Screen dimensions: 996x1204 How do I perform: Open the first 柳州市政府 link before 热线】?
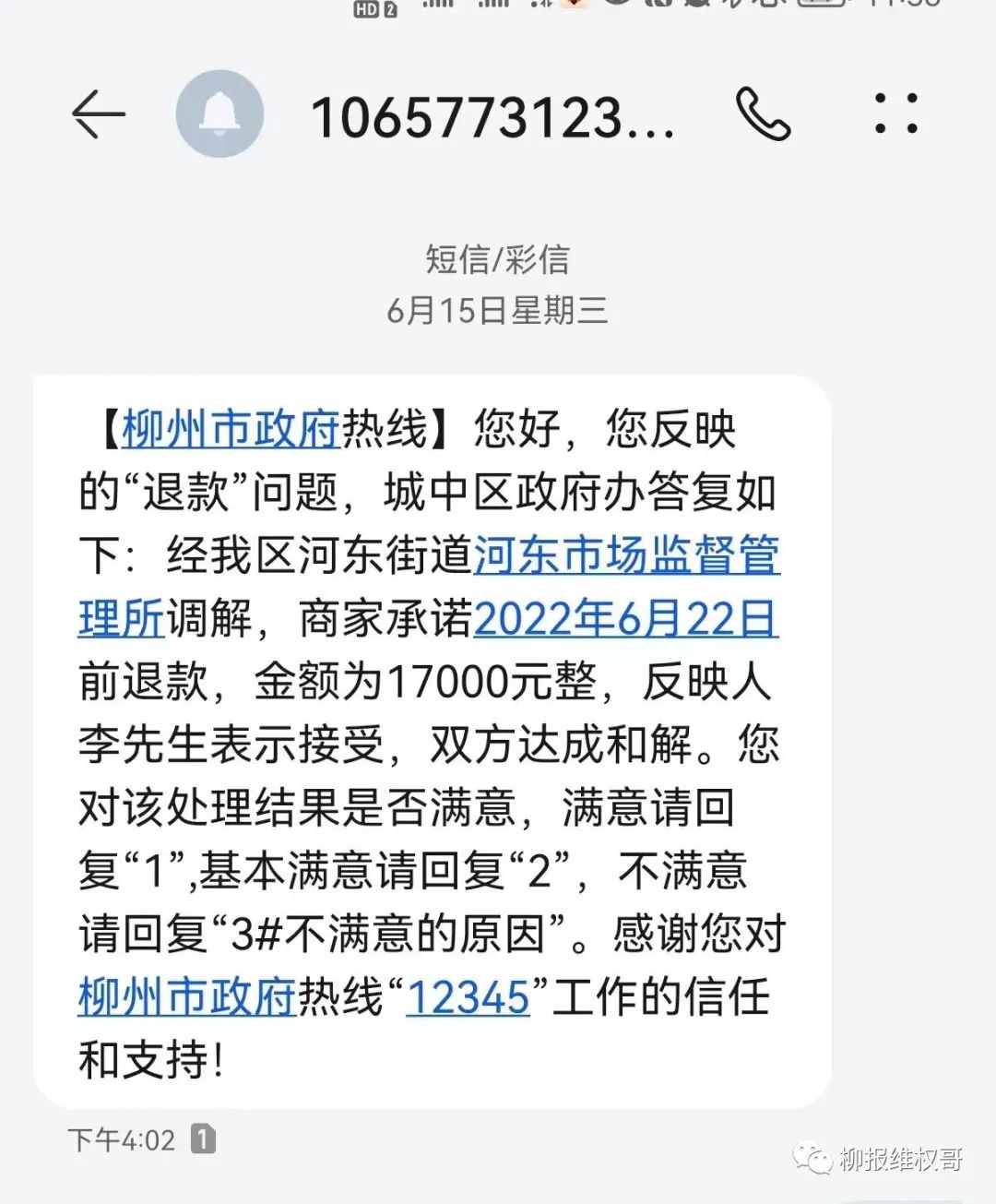pyautogui.click(x=231, y=430)
